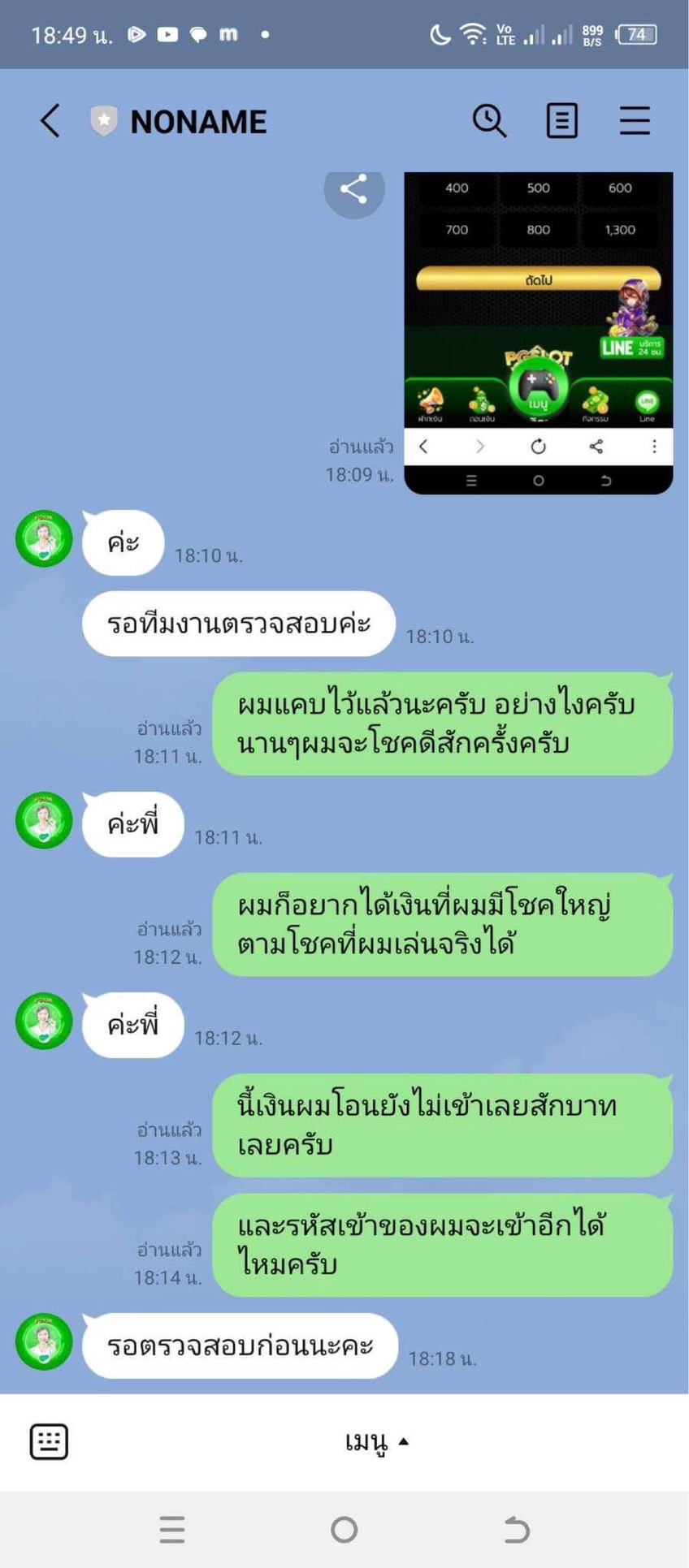Tap the system home button
This screenshot has width=689, height=1568.
344,1530
